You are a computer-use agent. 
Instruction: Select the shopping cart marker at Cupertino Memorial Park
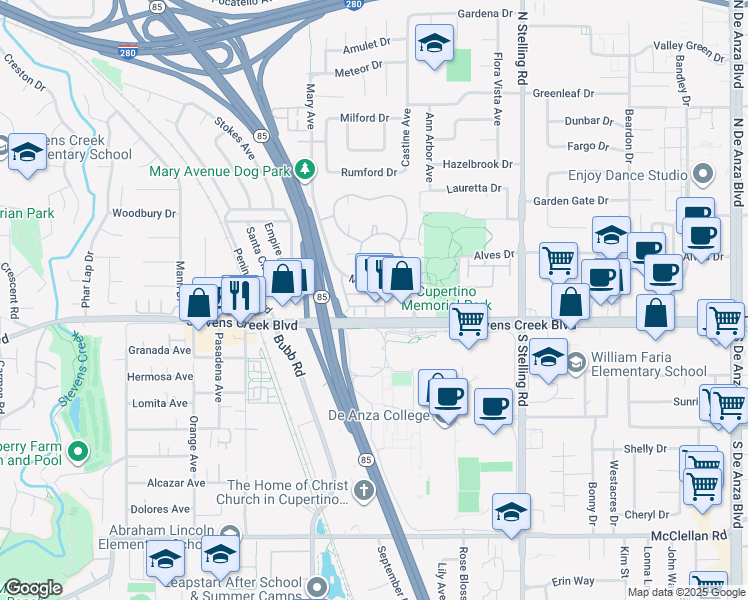click(x=468, y=325)
